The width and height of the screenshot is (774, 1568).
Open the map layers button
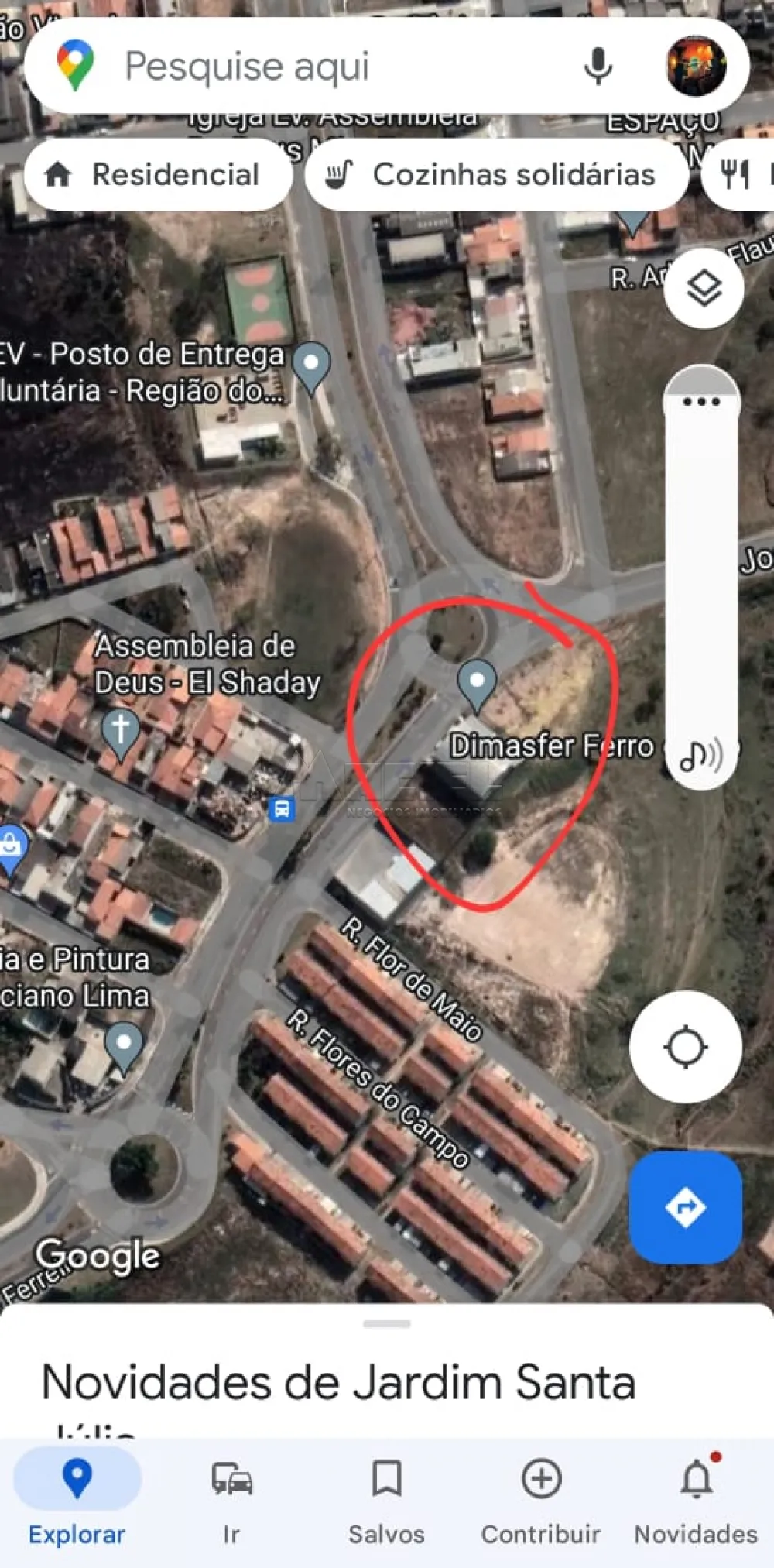(704, 289)
